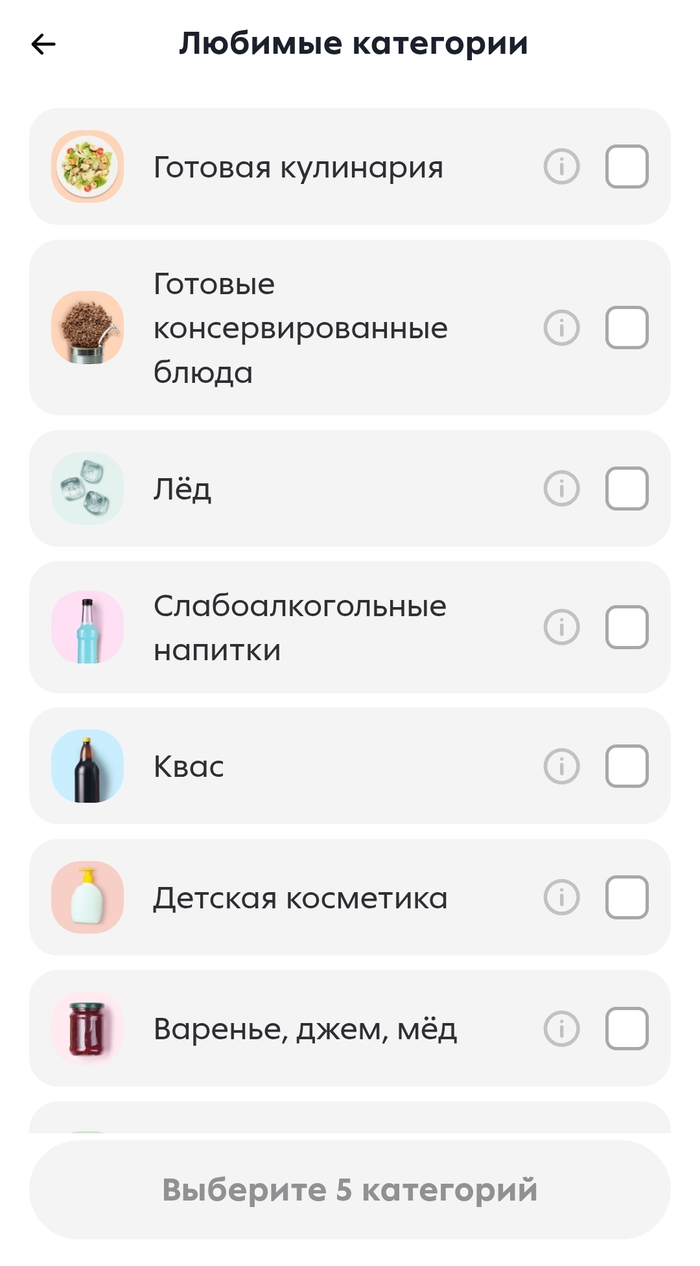Open info icon for Готовые консервированные блюда
The width and height of the screenshot is (700, 1266).
[562, 328]
